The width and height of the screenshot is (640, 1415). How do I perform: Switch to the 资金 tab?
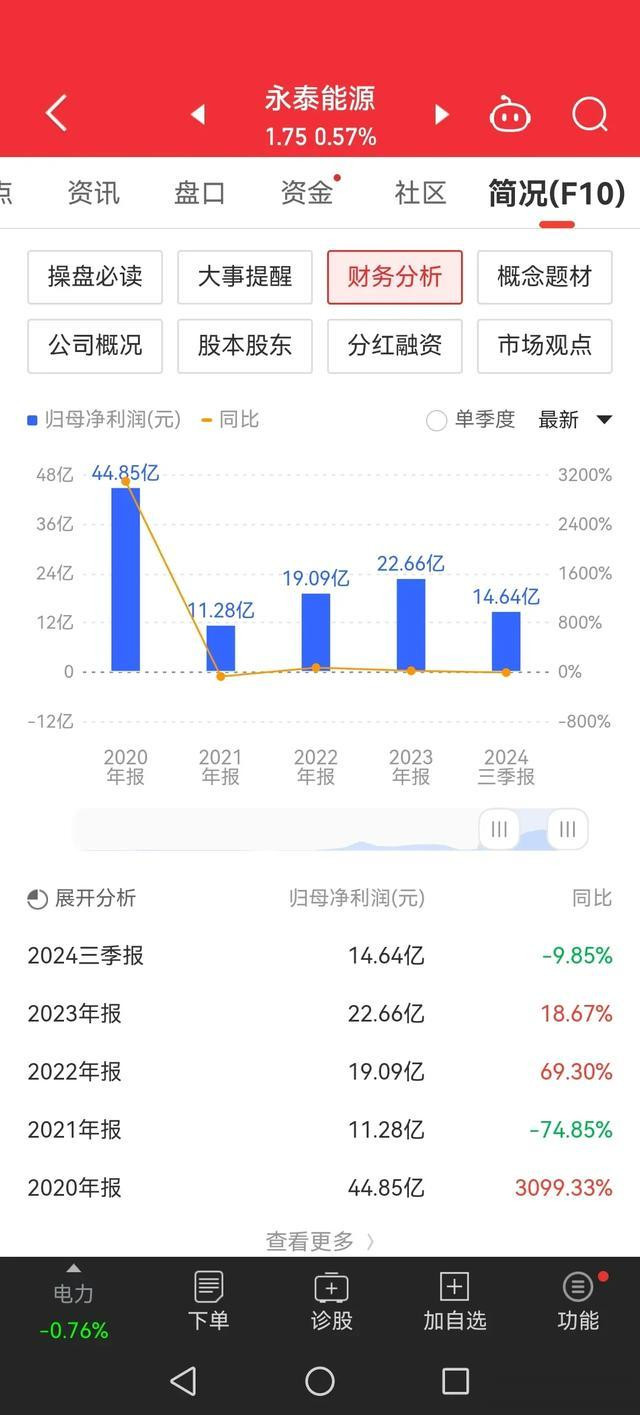(306, 193)
